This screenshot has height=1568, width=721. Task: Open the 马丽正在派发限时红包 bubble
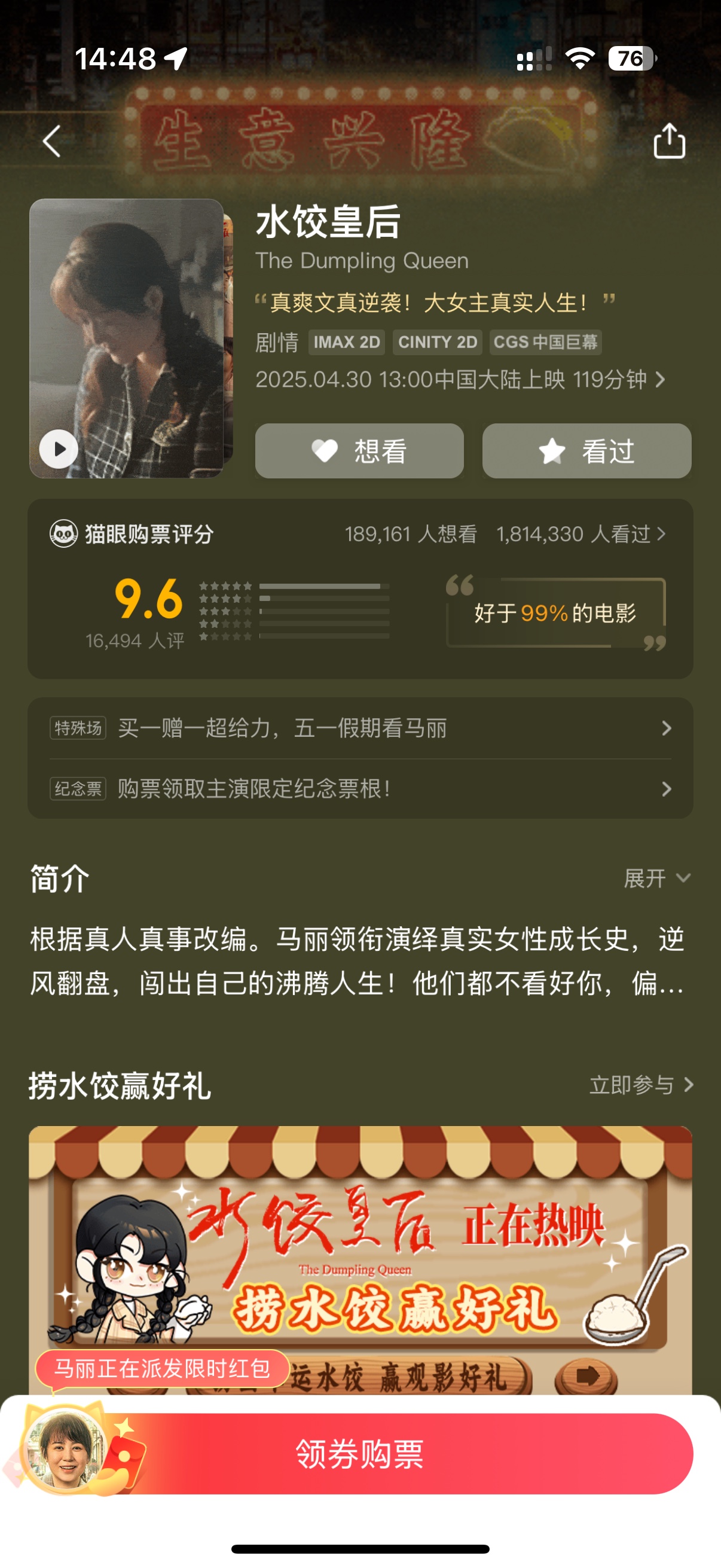[x=162, y=1368]
